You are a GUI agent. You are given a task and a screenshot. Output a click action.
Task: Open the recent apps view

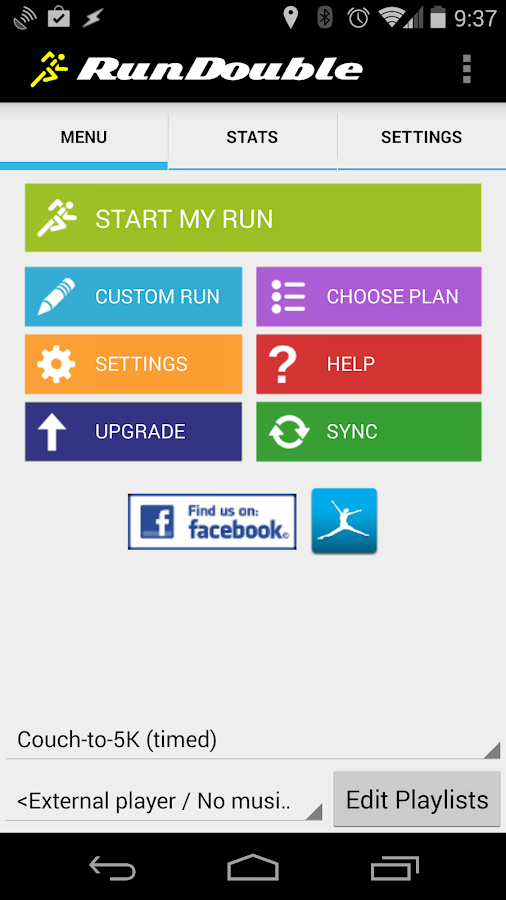(394, 867)
